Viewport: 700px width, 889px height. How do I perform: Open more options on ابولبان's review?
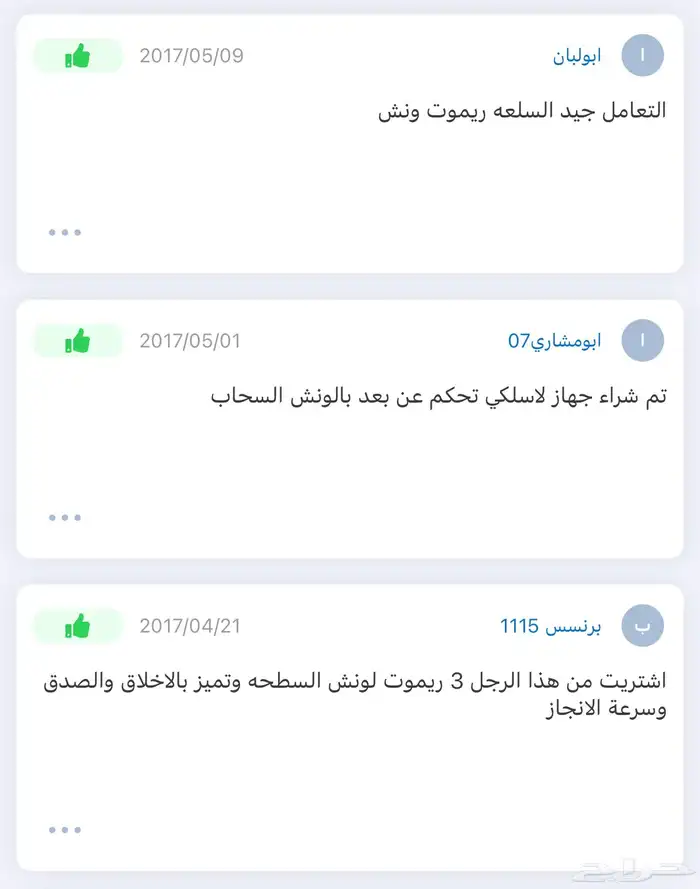coord(65,232)
